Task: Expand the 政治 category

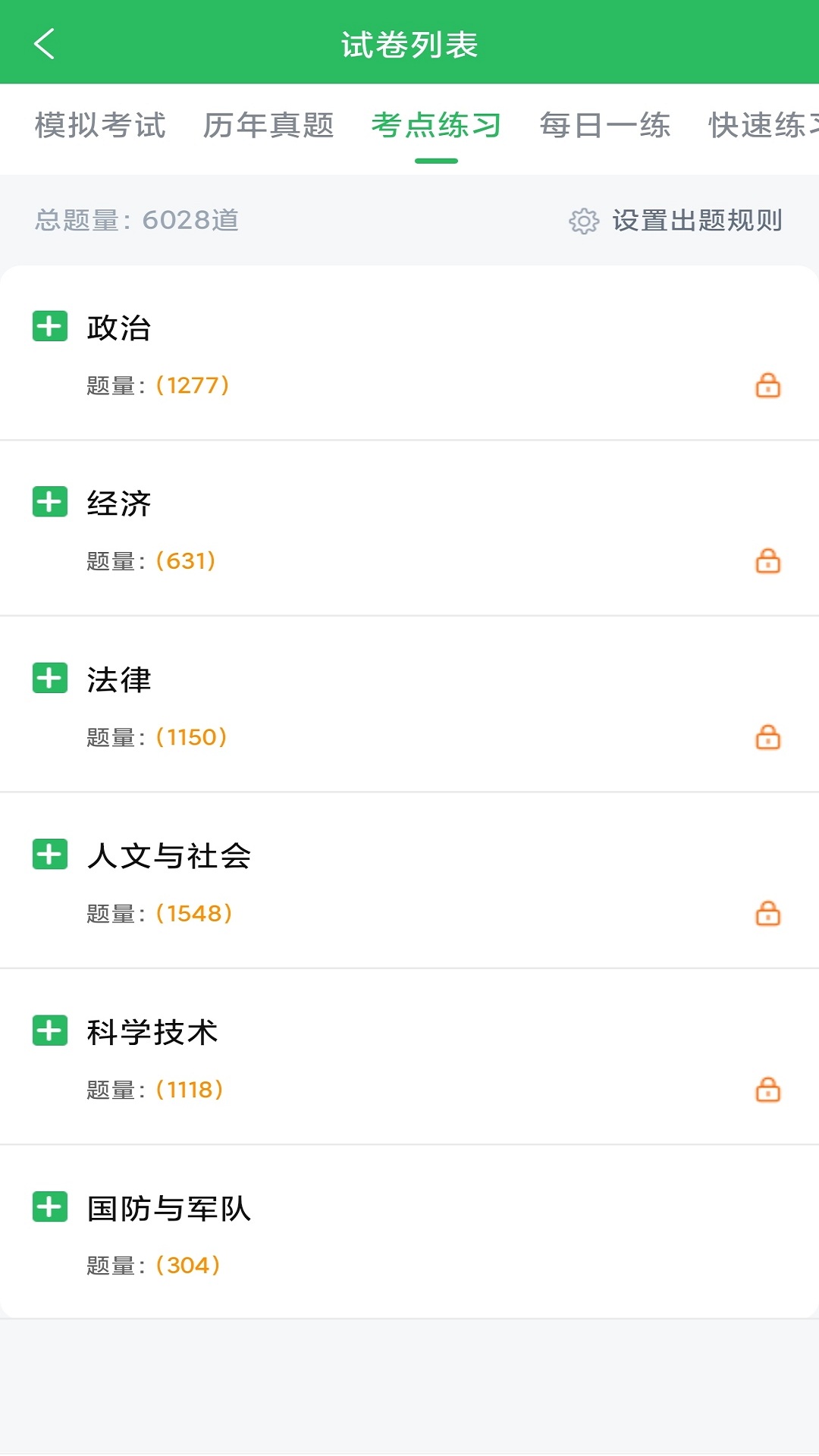Action: pyautogui.click(x=50, y=326)
